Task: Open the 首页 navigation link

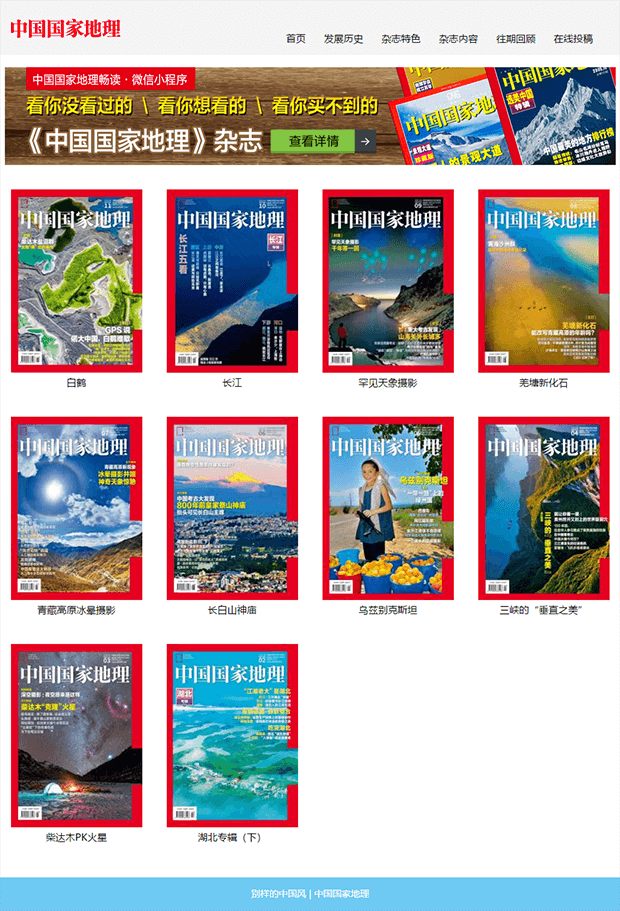Action: click(295, 39)
